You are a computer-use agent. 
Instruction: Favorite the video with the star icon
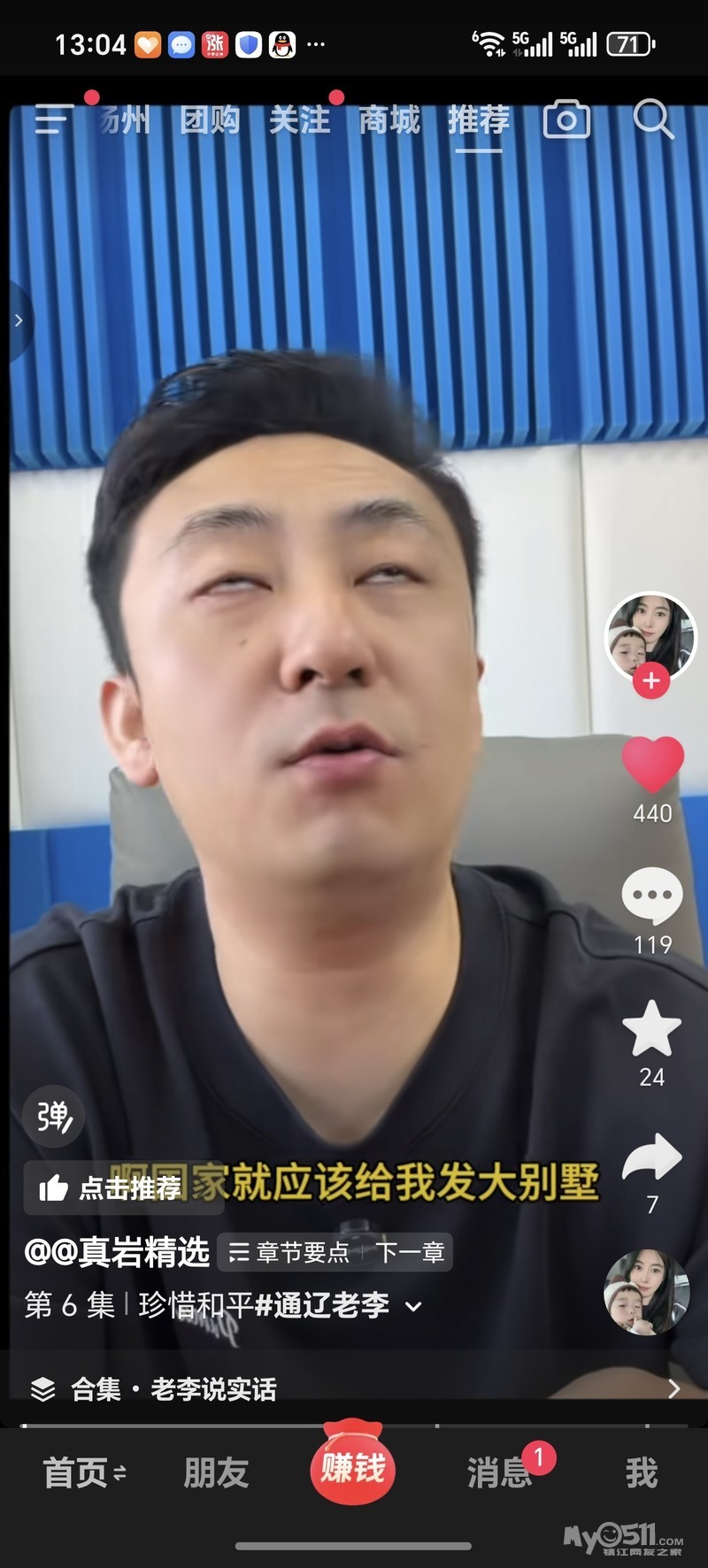tap(652, 1029)
